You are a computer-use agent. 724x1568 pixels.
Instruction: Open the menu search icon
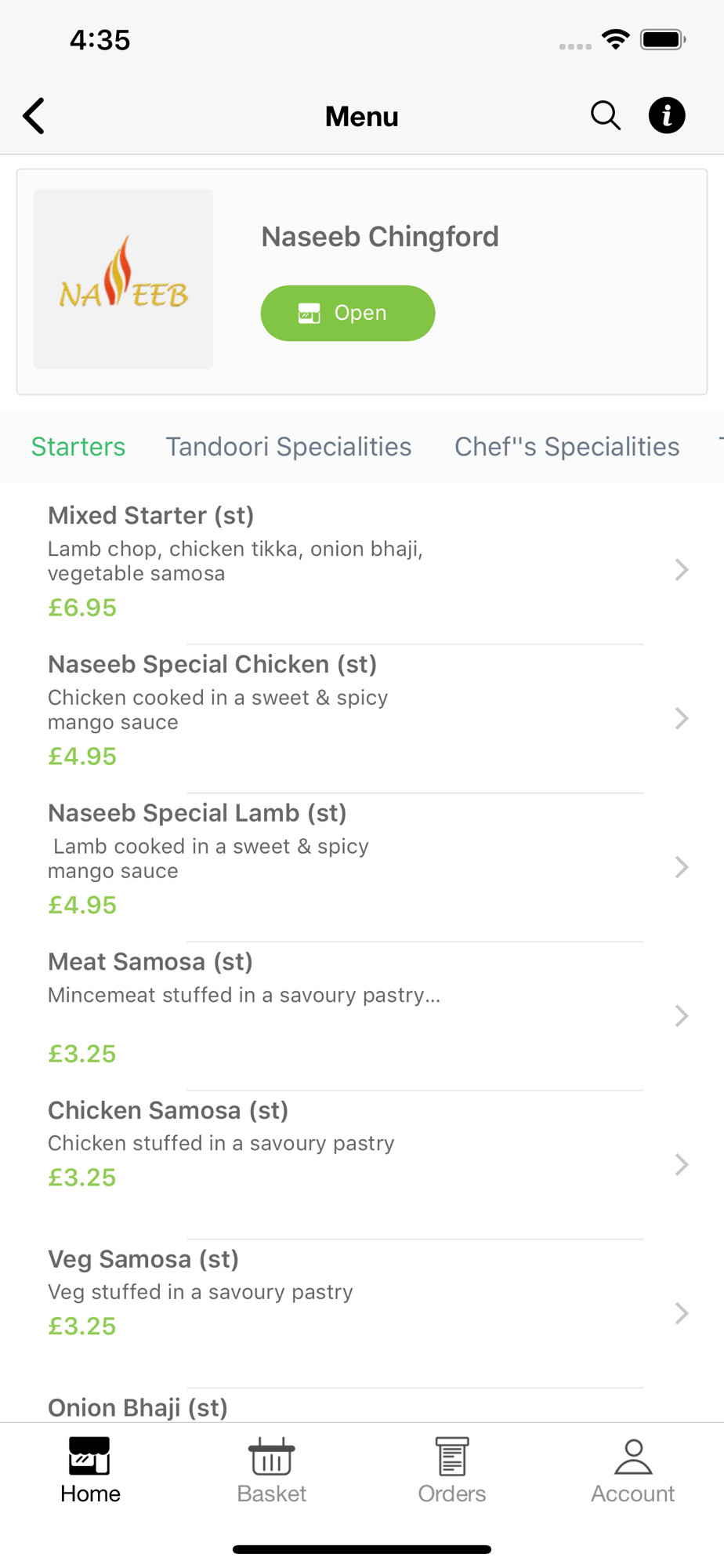click(x=605, y=115)
